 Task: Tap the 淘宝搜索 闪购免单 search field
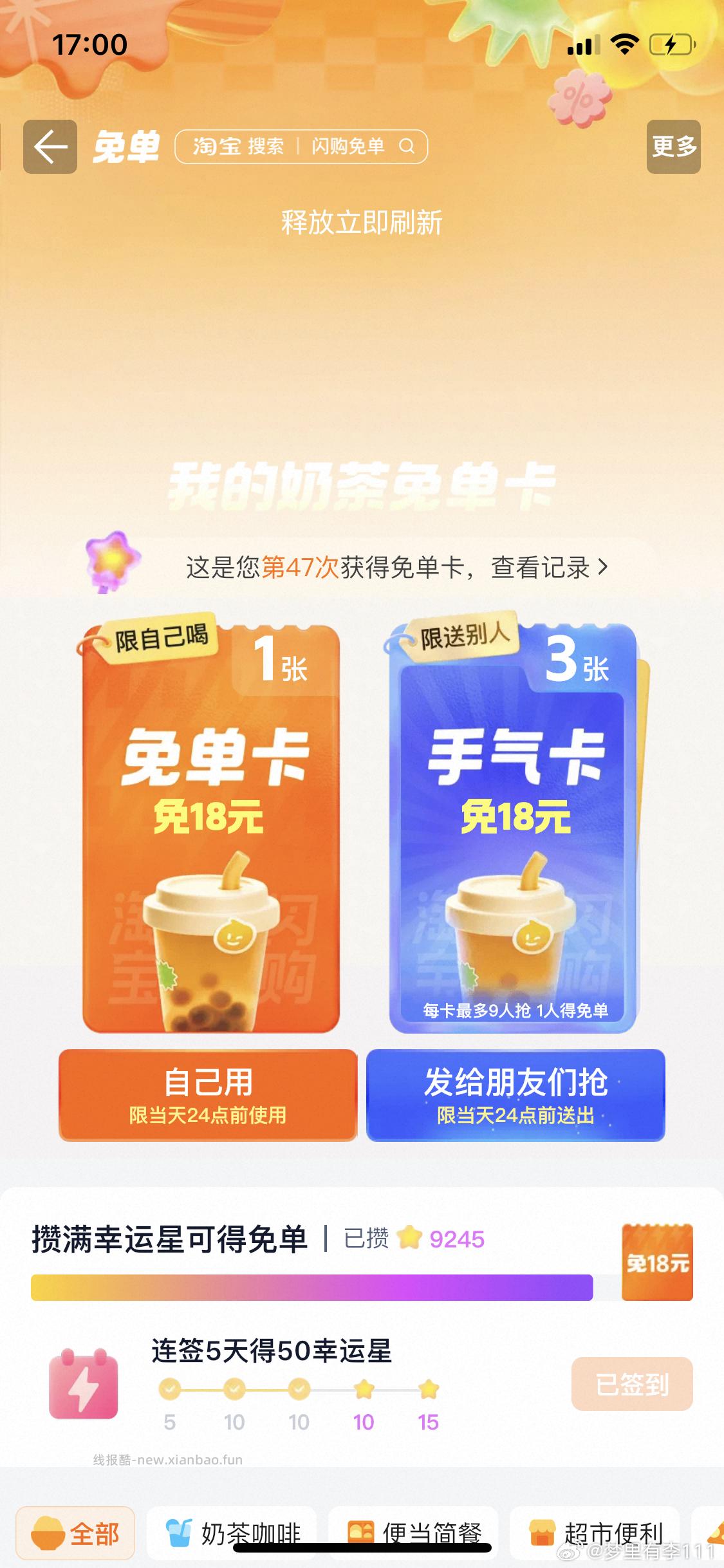pos(299,147)
